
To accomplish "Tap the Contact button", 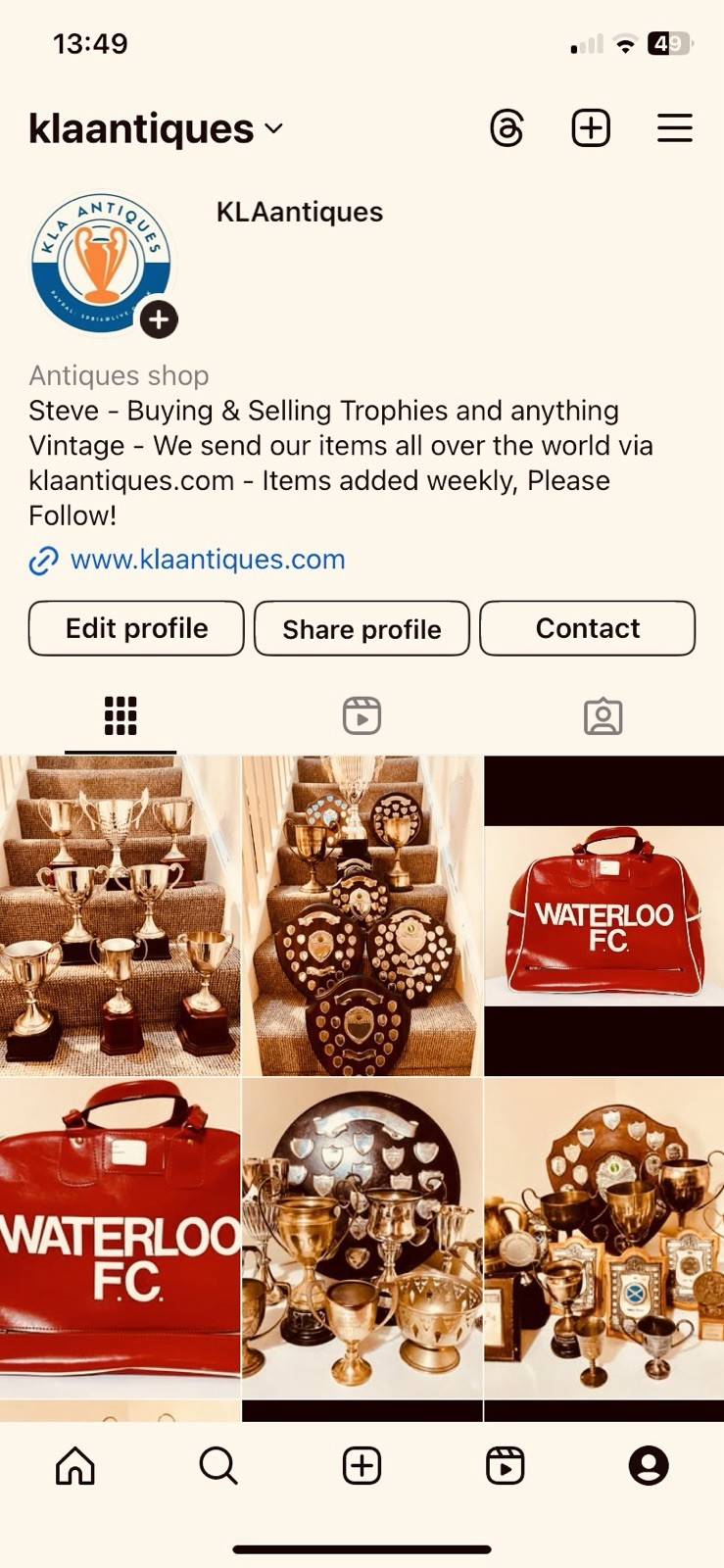I will click(587, 628).
